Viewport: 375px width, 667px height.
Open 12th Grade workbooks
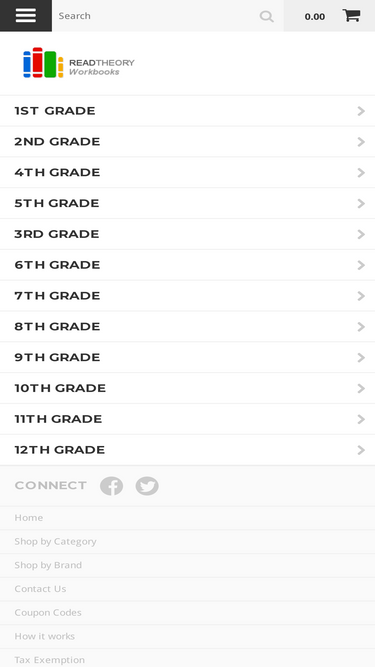pos(188,450)
